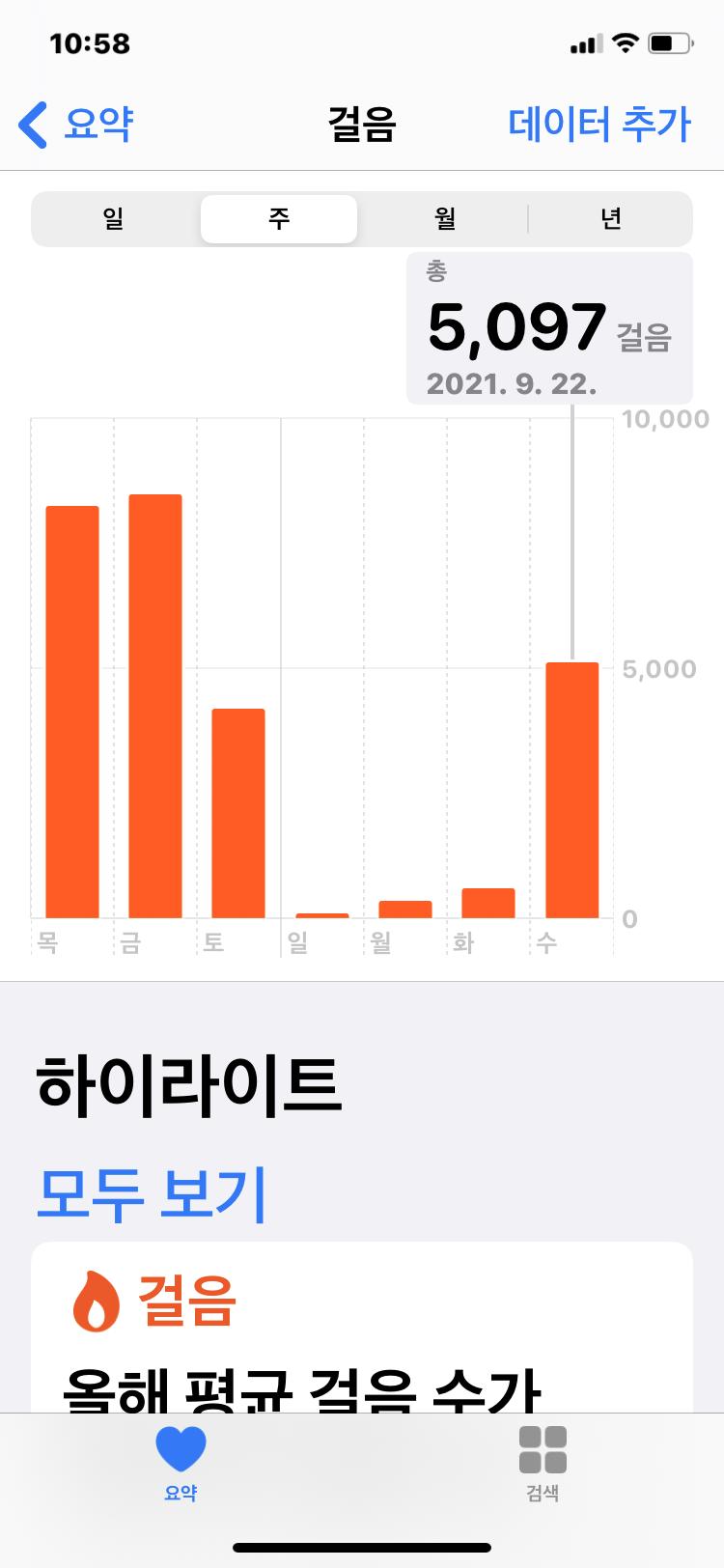Image resolution: width=724 pixels, height=1568 pixels.
Task: Select the 주 segment
Action: pos(279,219)
